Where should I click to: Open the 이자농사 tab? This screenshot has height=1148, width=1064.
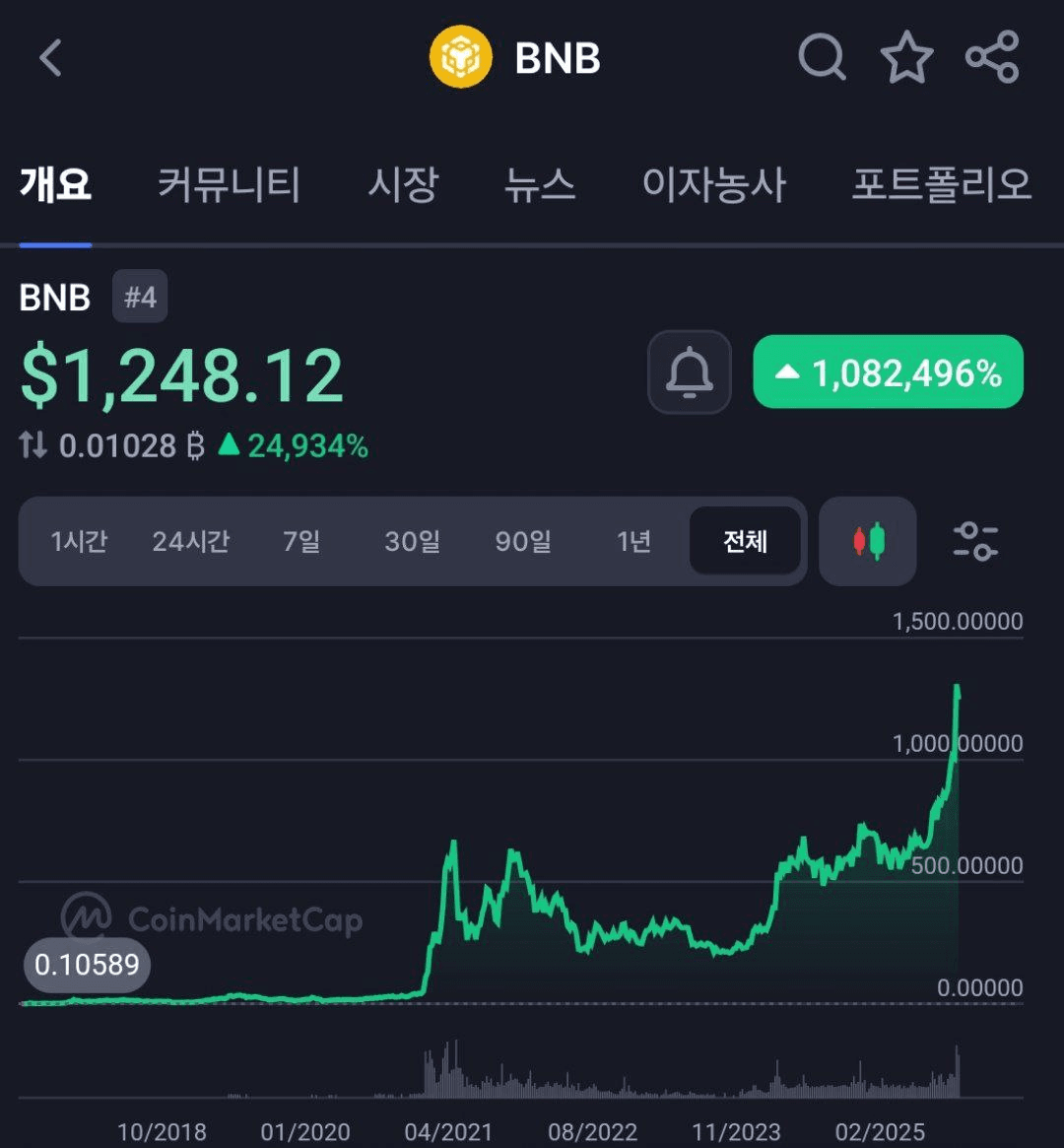[x=713, y=184]
